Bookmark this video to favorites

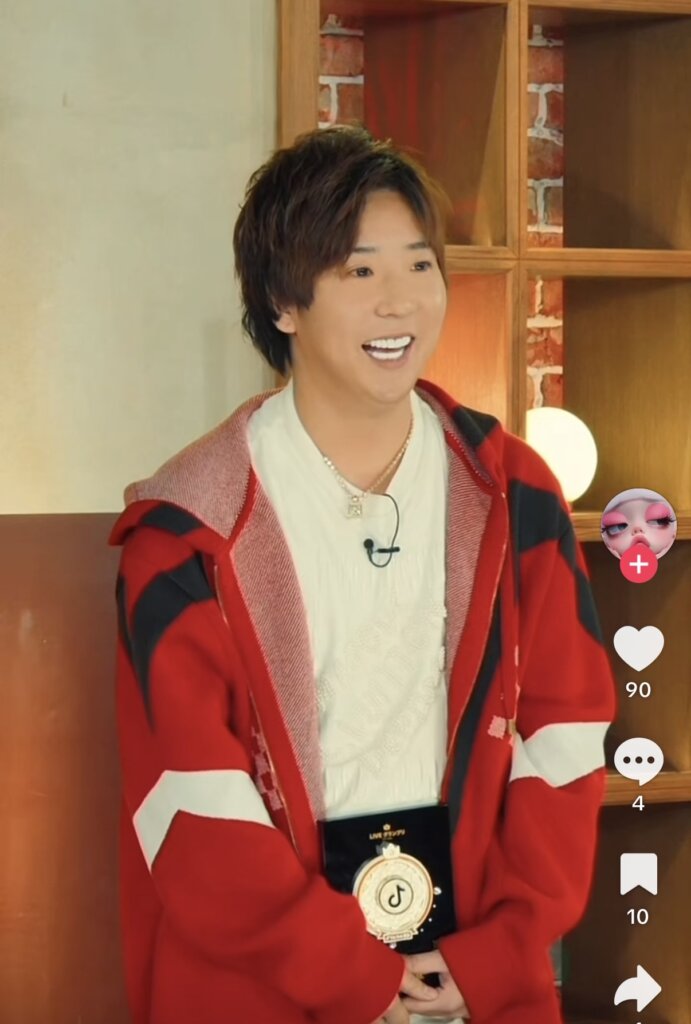(638, 874)
